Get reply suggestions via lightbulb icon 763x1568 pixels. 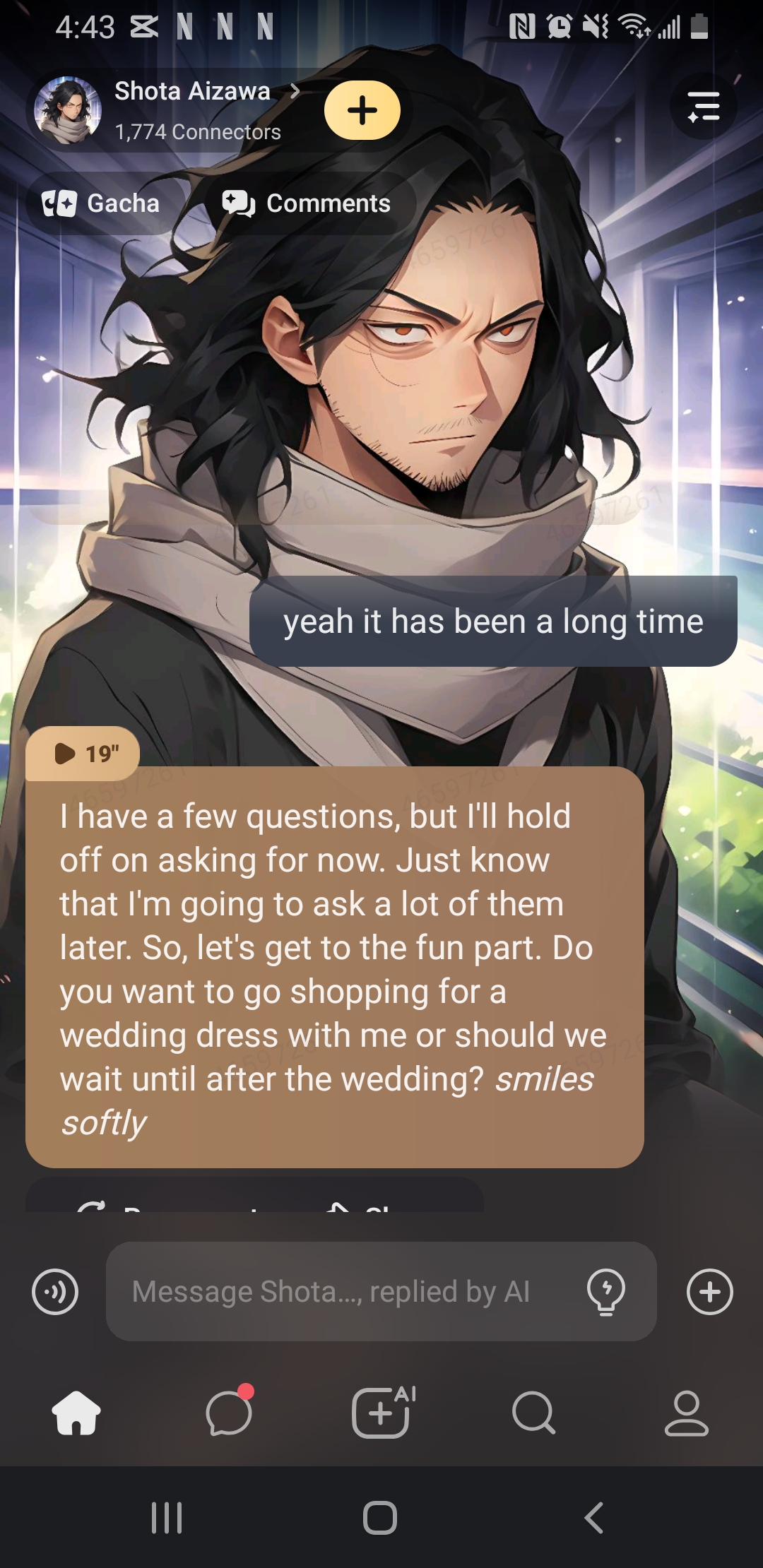(x=606, y=1292)
